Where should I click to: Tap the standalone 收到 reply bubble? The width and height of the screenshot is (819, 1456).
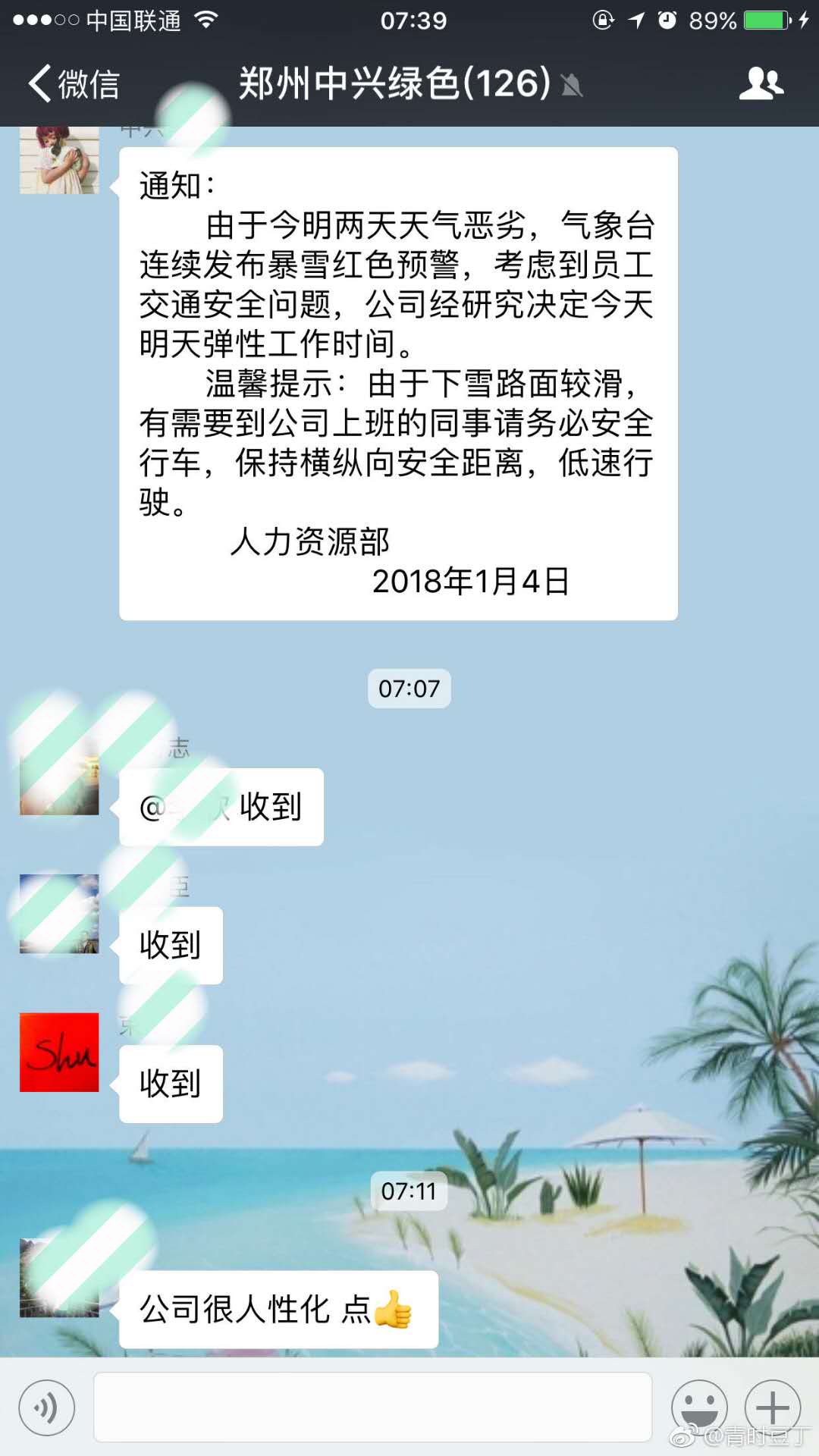point(170,944)
